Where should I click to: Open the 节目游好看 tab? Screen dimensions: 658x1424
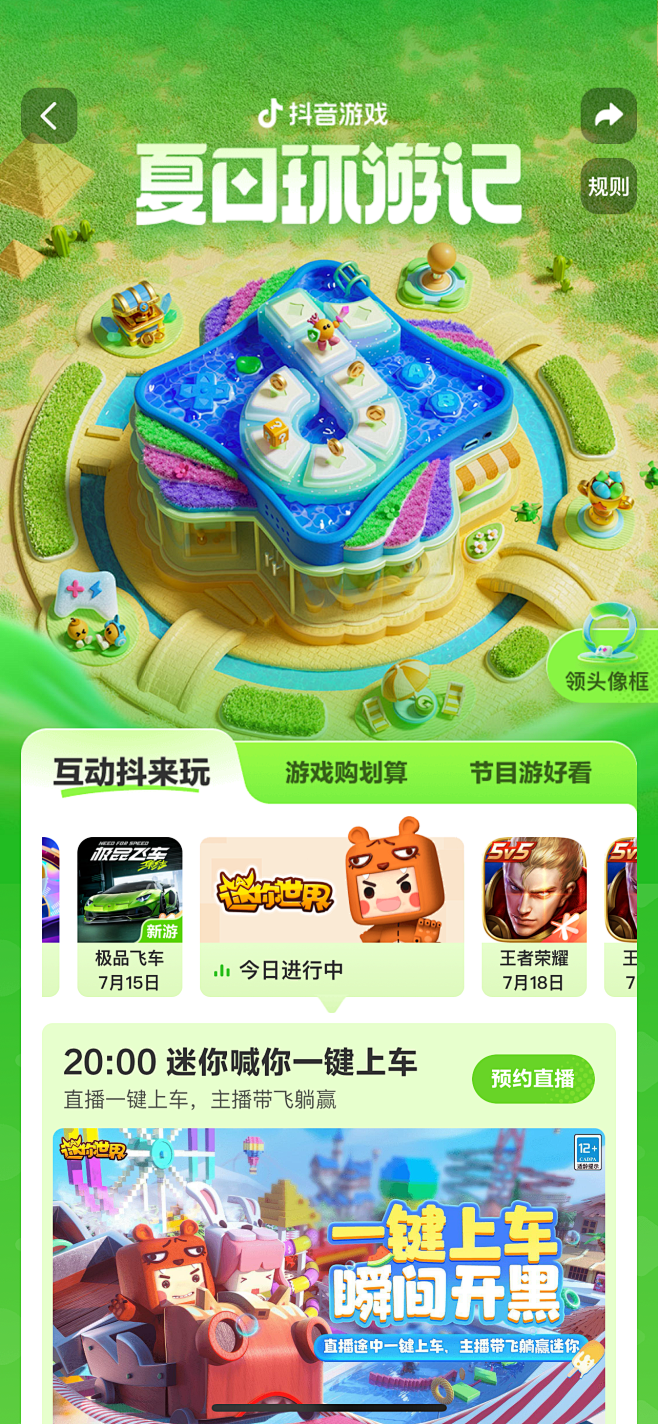pos(530,772)
